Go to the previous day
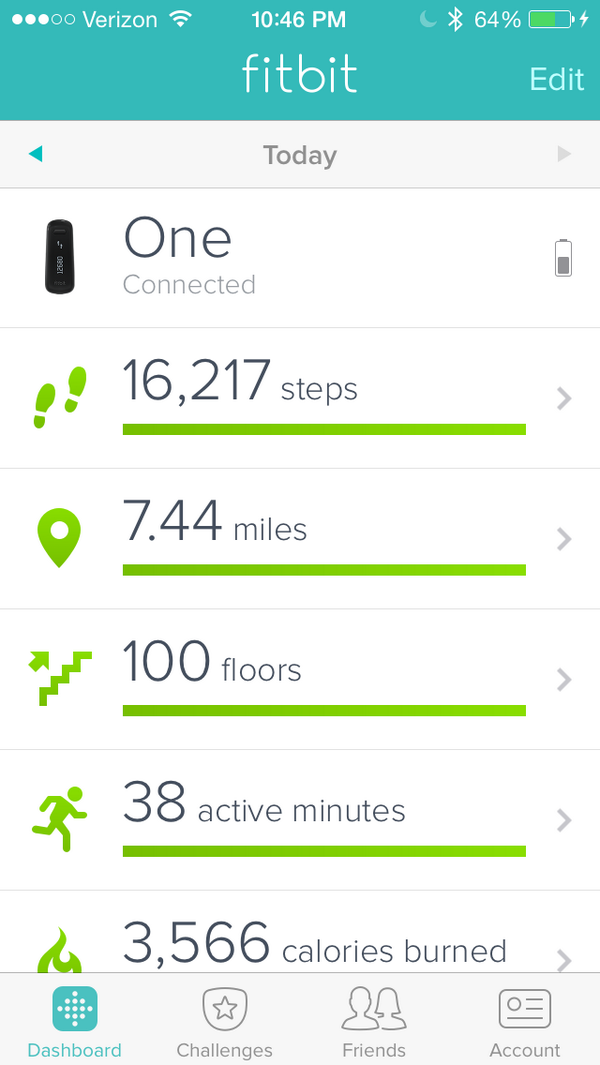 click(x=36, y=154)
